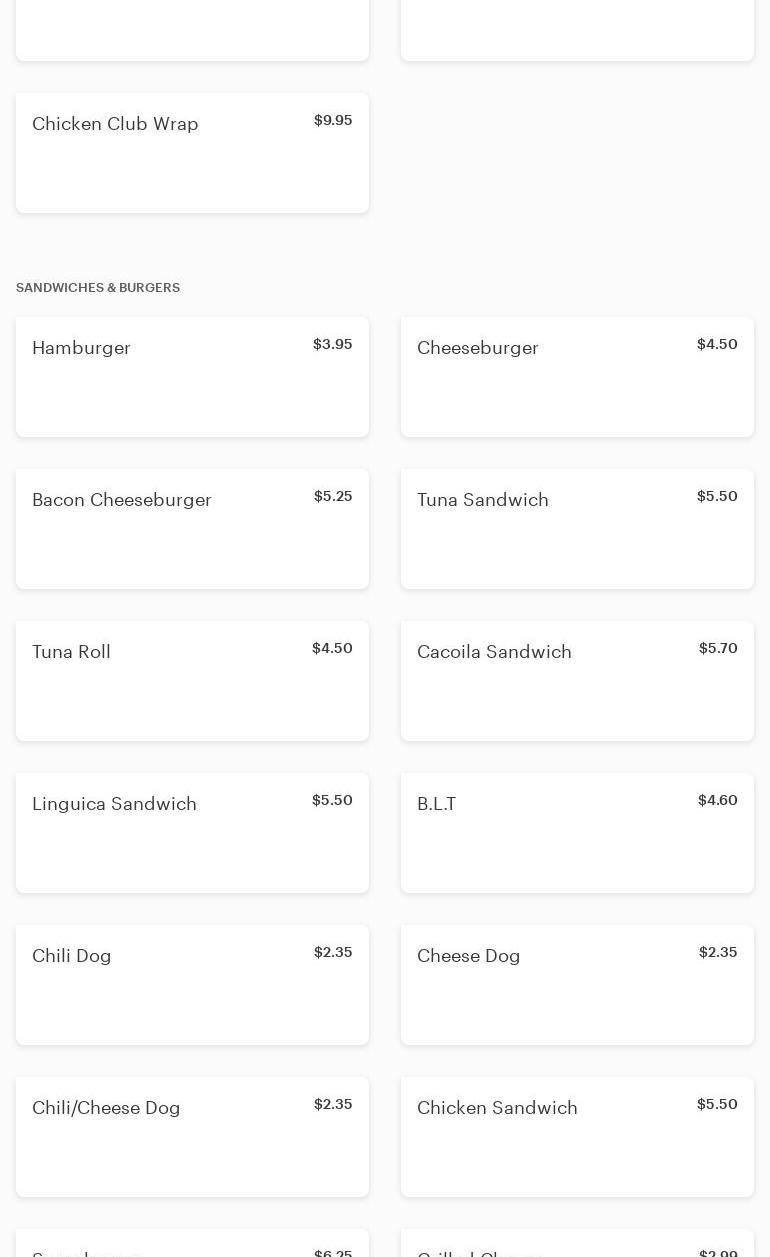
Task: Tap the Chili Dog card
Action: (x=192, y=985)
